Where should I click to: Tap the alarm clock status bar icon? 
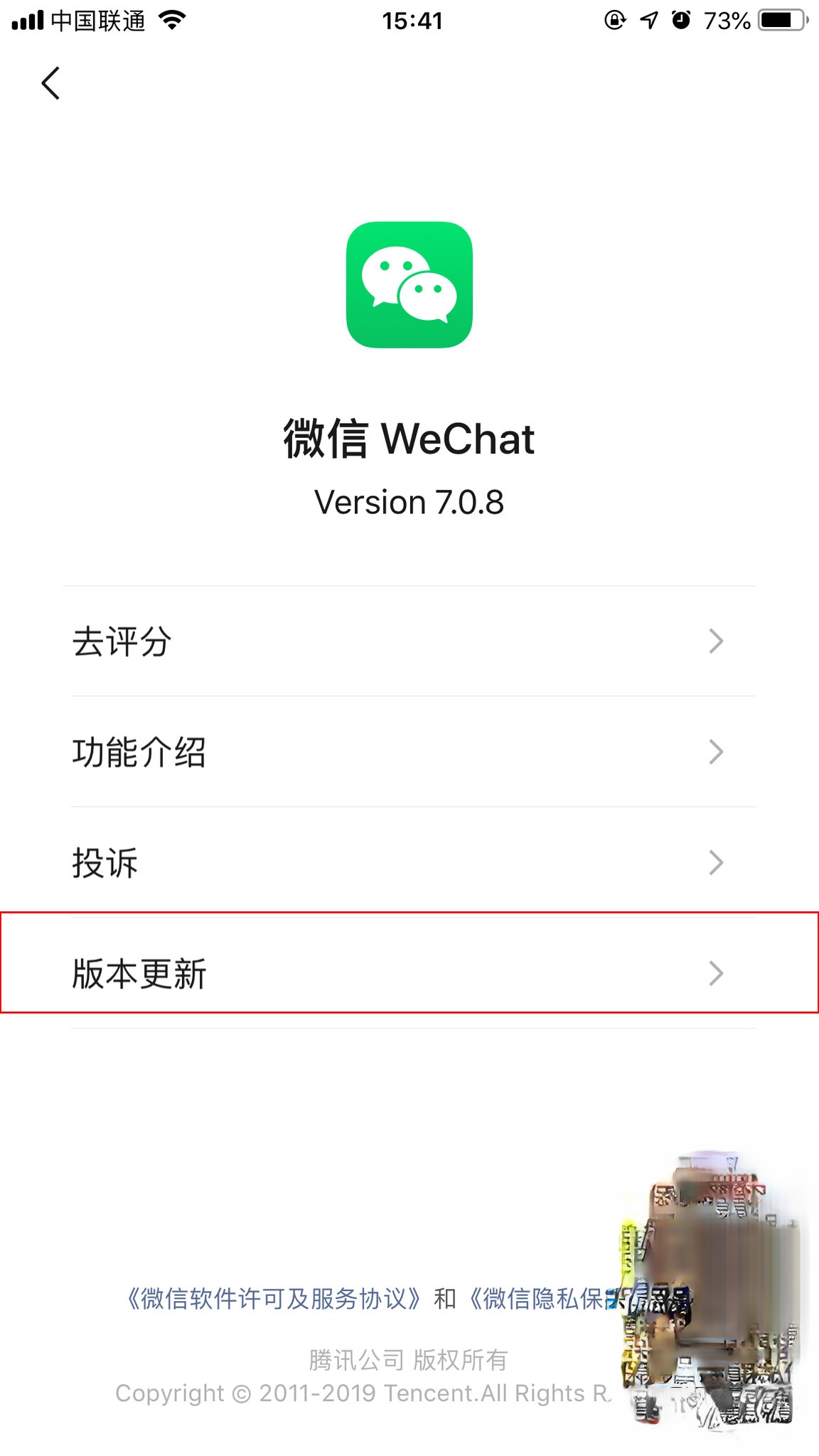[x=680, y=21]
